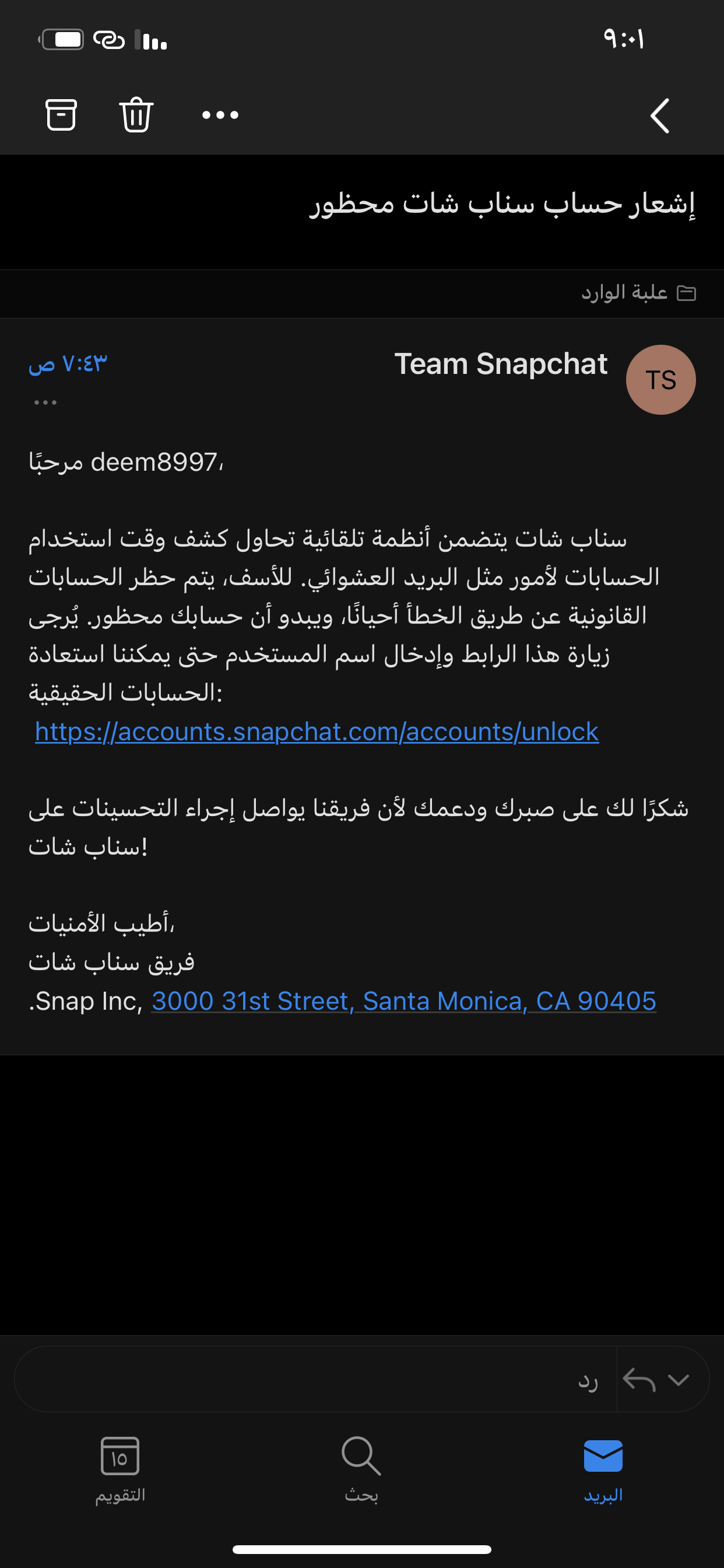
Task: Tap the reply arrow icon
Action: pyautogui.click(x=639, y=1380)
